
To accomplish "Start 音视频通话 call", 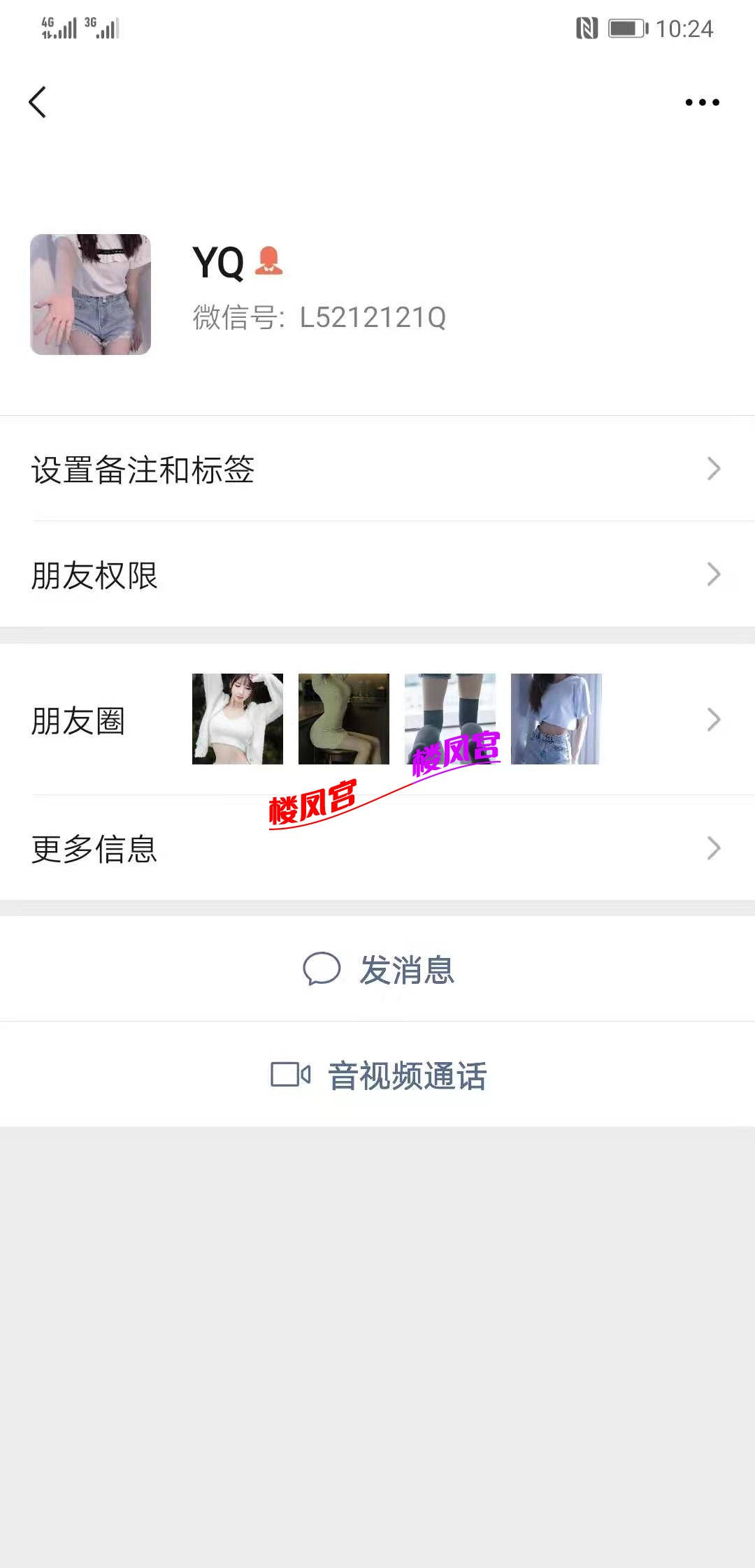I will pyautogui.click(x=378, y=1075).
